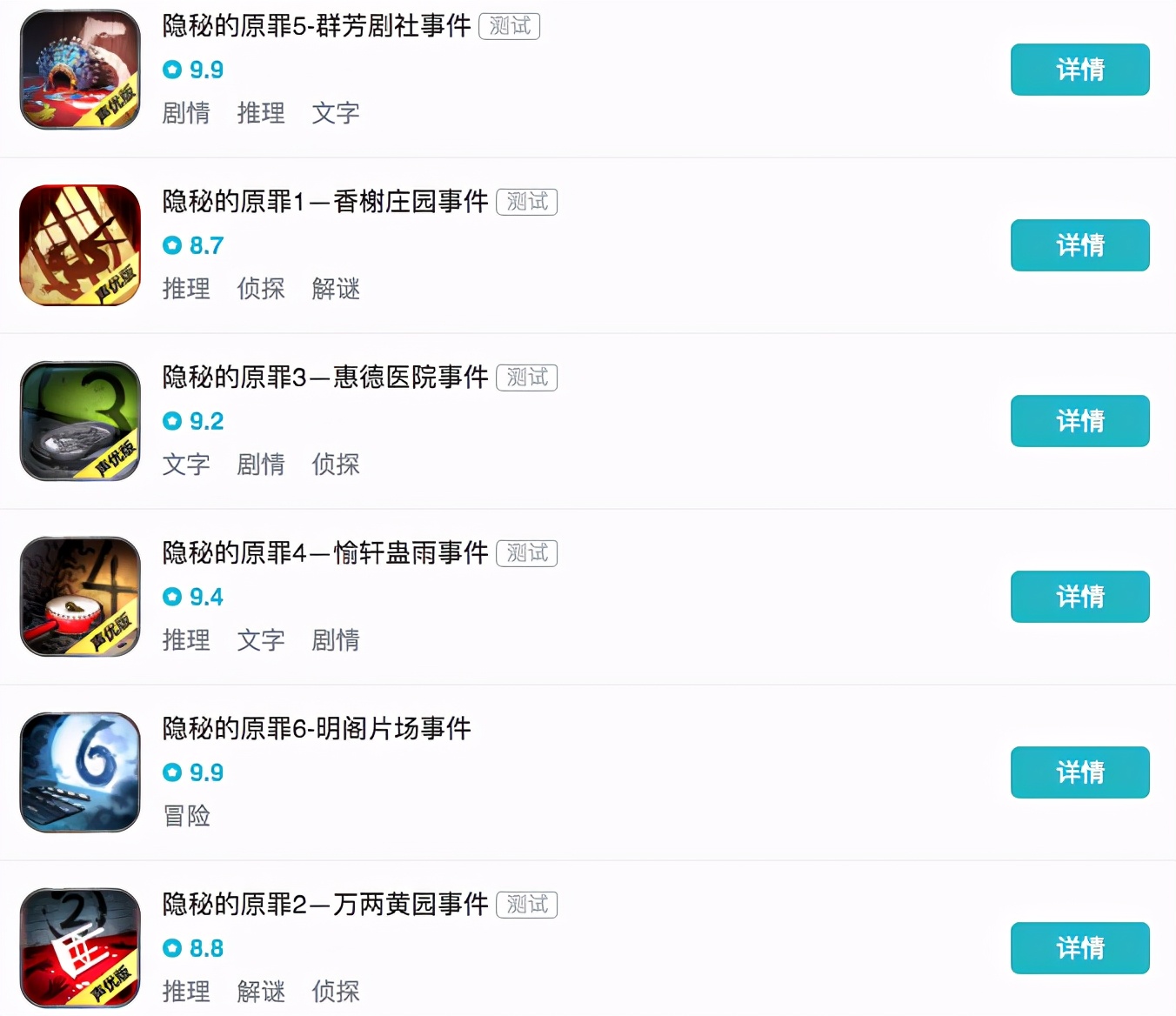Open details for 隐秘的原罪1—香榭庄园事件

[1079, 245]
